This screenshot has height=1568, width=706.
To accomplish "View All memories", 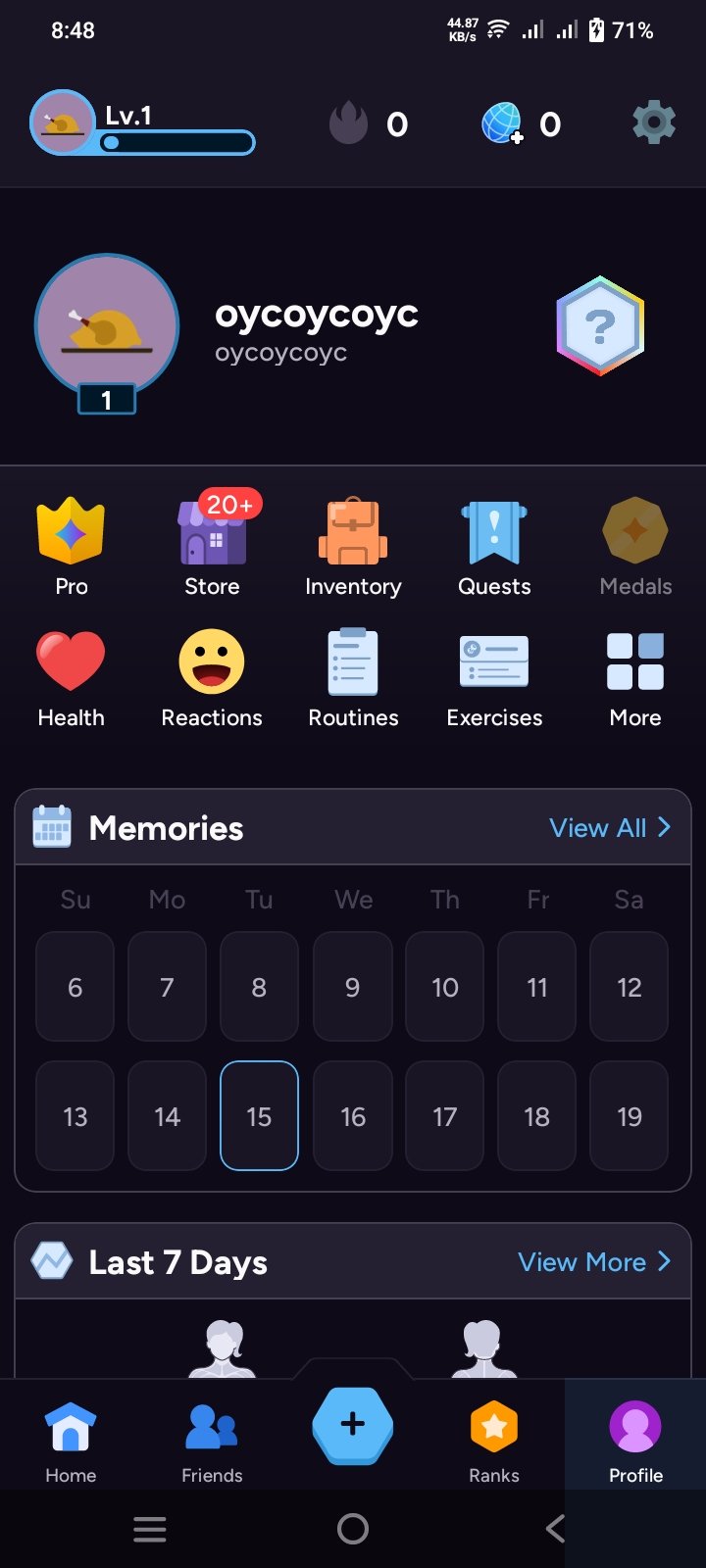I will click(610, 828).
